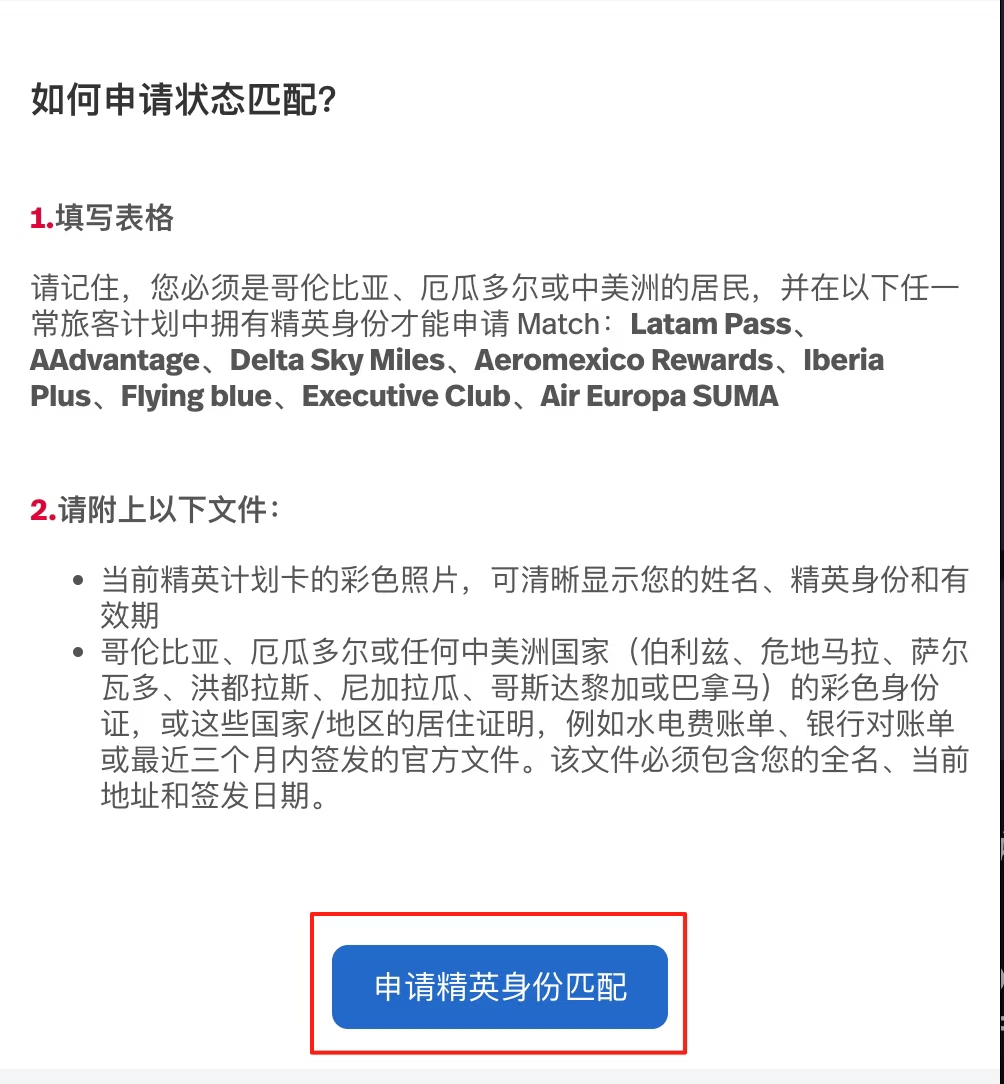This screenshot has height=1084, width=1004.
Task: Tap the 申请精英身份匹配 button
Action: [499, 986]
